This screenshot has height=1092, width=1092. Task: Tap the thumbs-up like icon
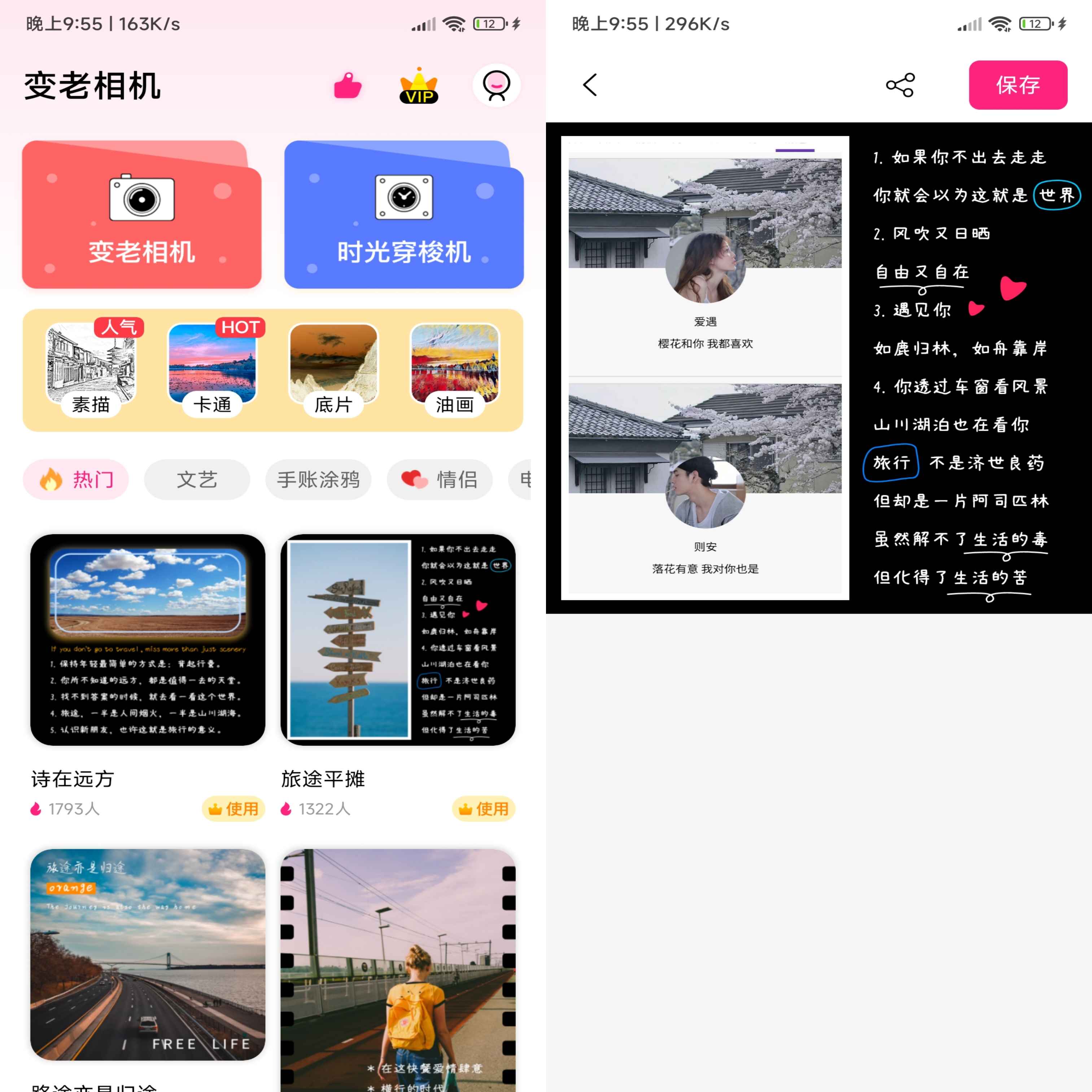[347, 87]
